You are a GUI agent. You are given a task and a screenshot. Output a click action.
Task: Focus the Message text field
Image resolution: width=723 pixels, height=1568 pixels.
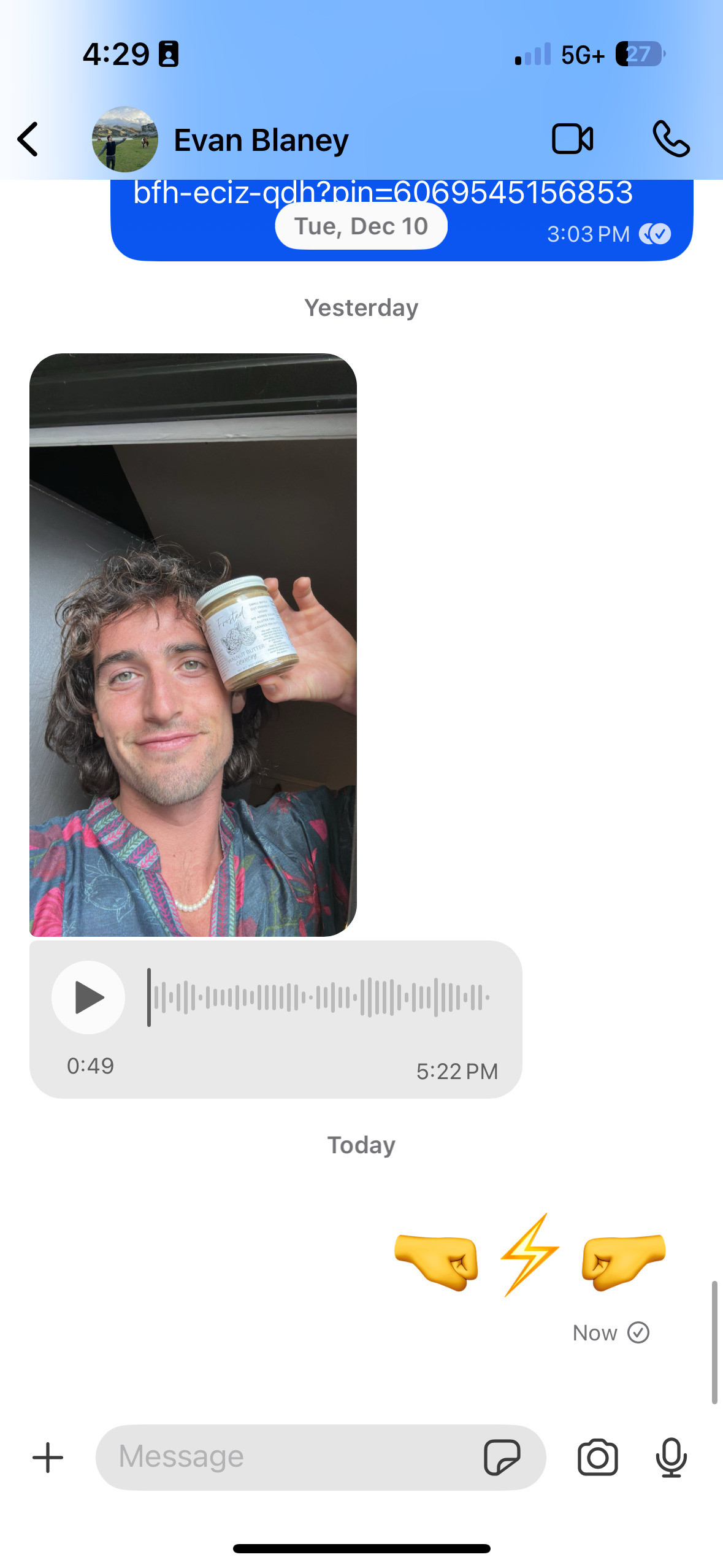[x=288, y=1457]
